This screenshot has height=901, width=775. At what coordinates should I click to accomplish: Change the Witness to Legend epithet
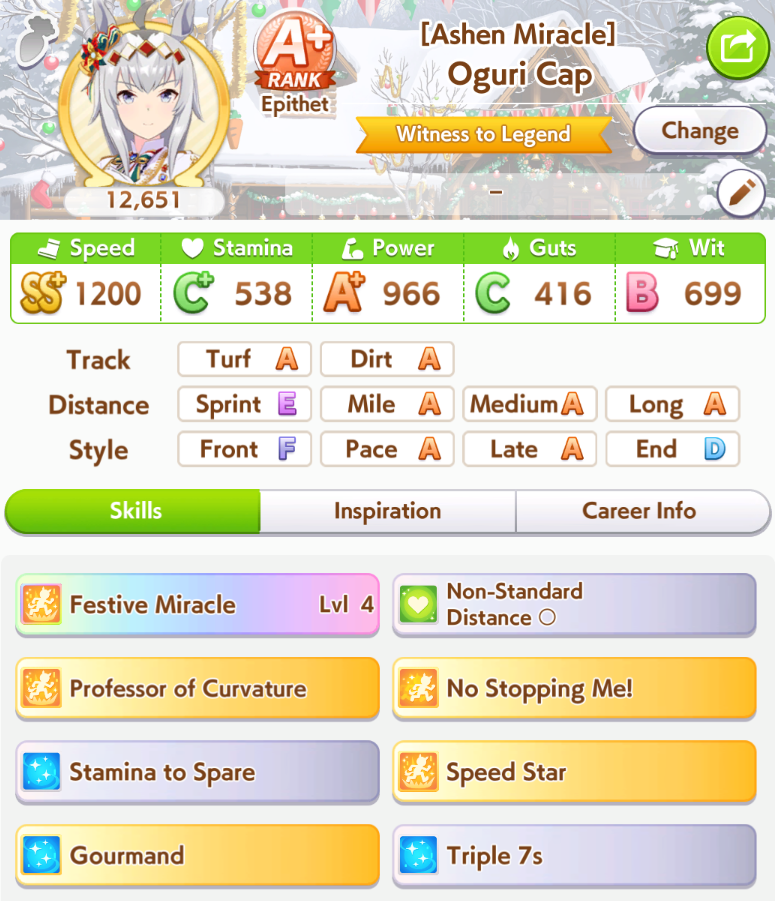point(699,131)
